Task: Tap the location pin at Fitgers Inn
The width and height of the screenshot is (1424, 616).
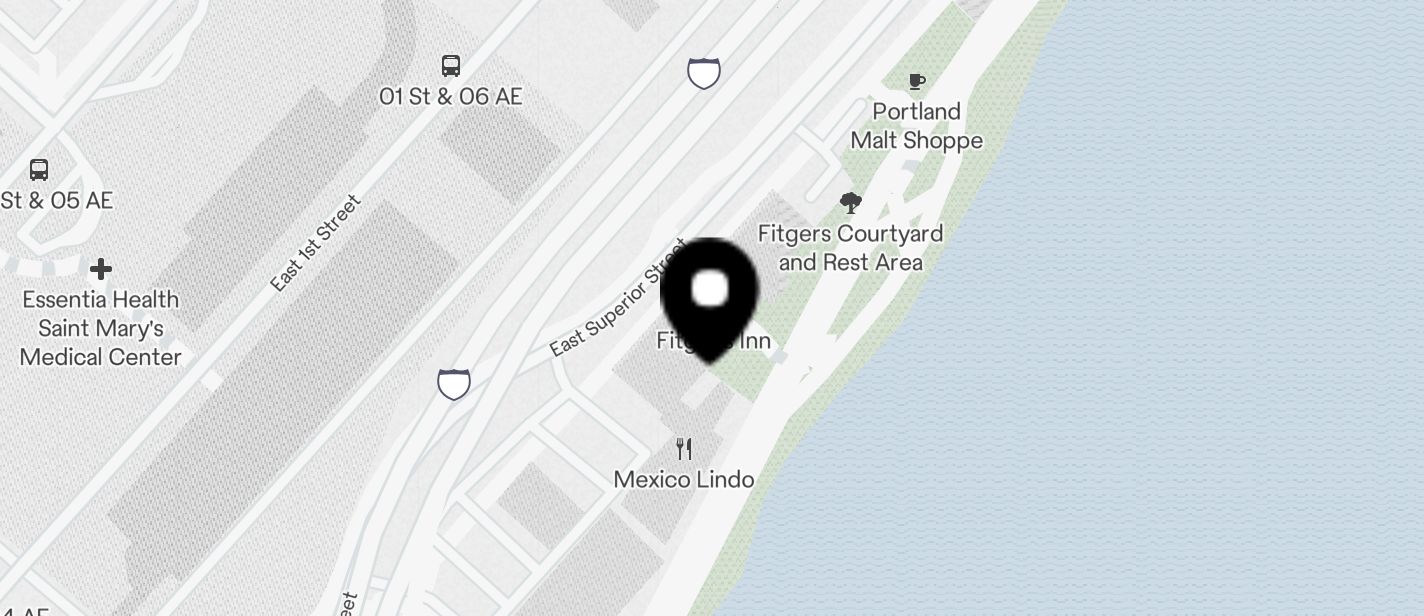Action: click(x=710, y=296)
